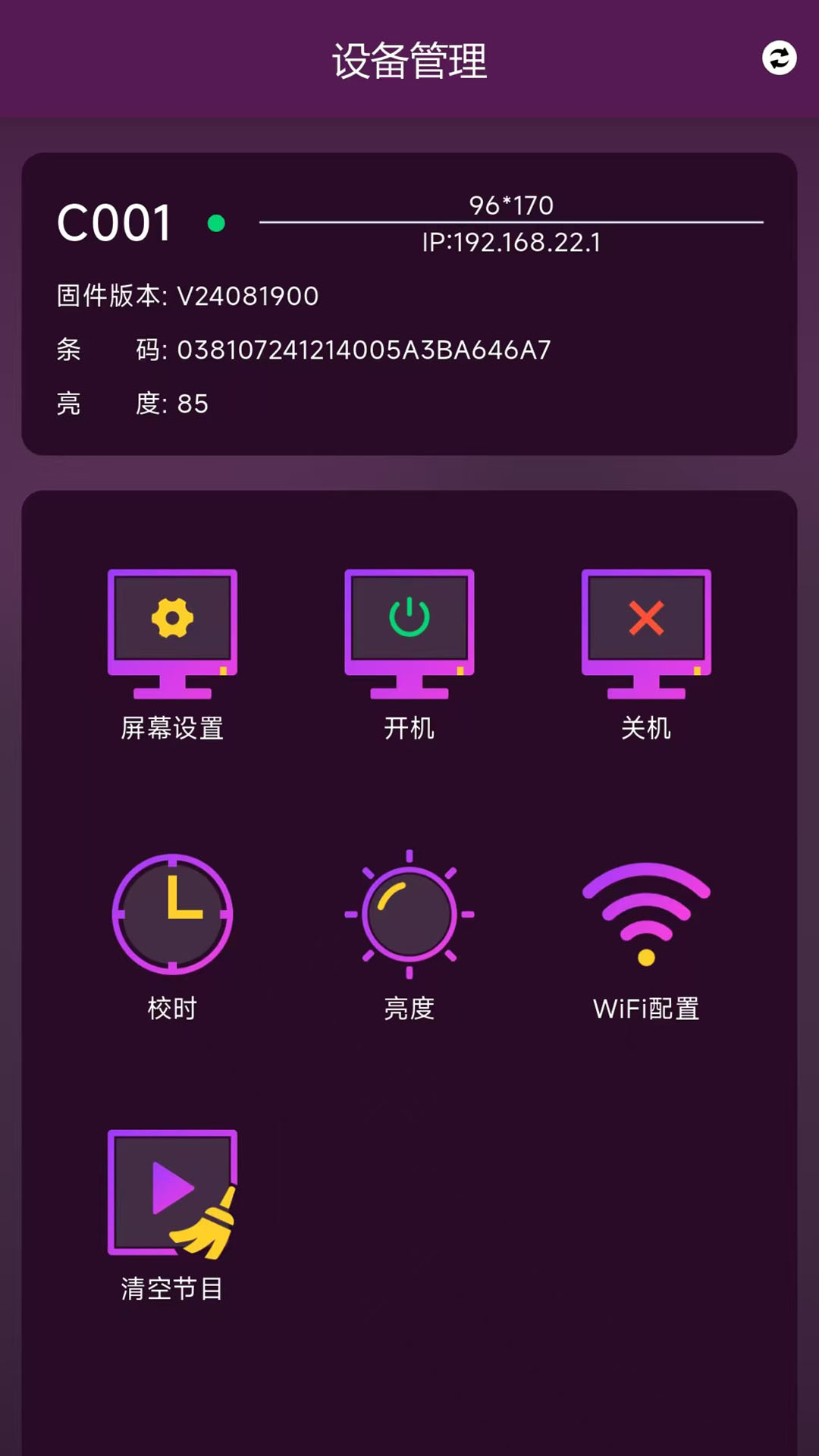
Task: Select the device name C001
Action: point(114,221)
